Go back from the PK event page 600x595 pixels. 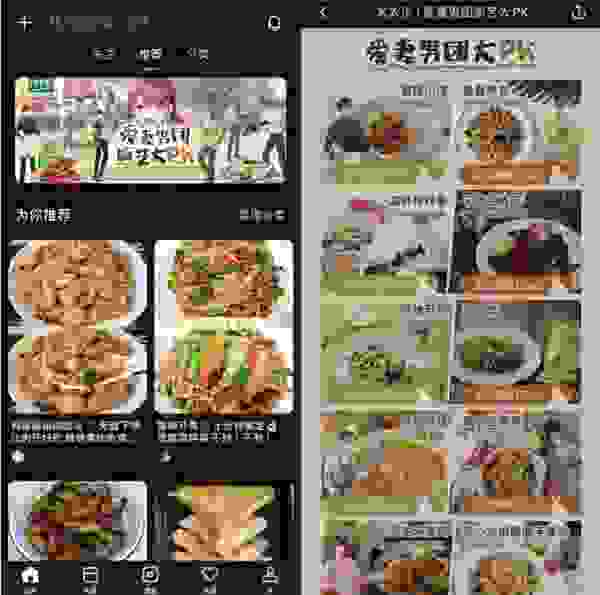324,12
